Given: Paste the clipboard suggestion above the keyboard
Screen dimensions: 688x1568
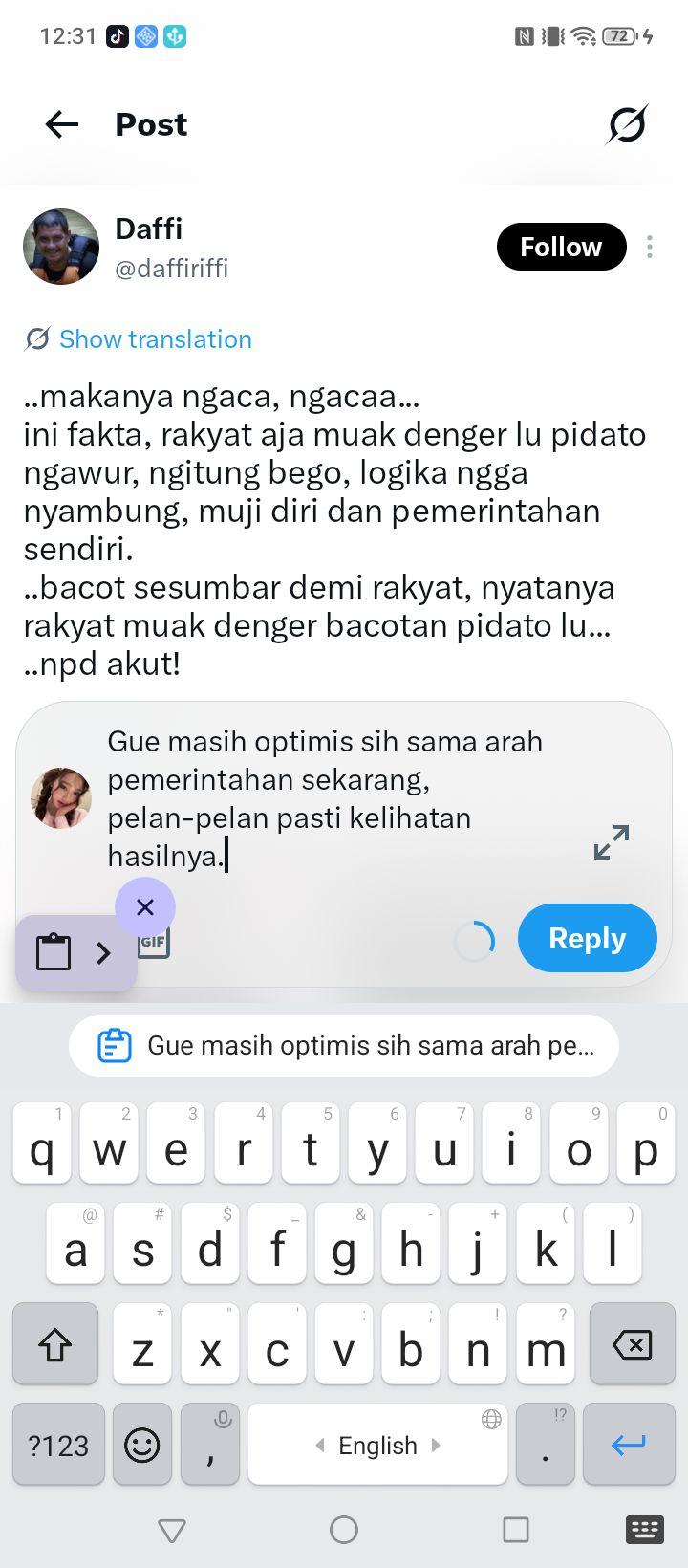Looking at the screenshot, I should click(x=344, y=1045).
